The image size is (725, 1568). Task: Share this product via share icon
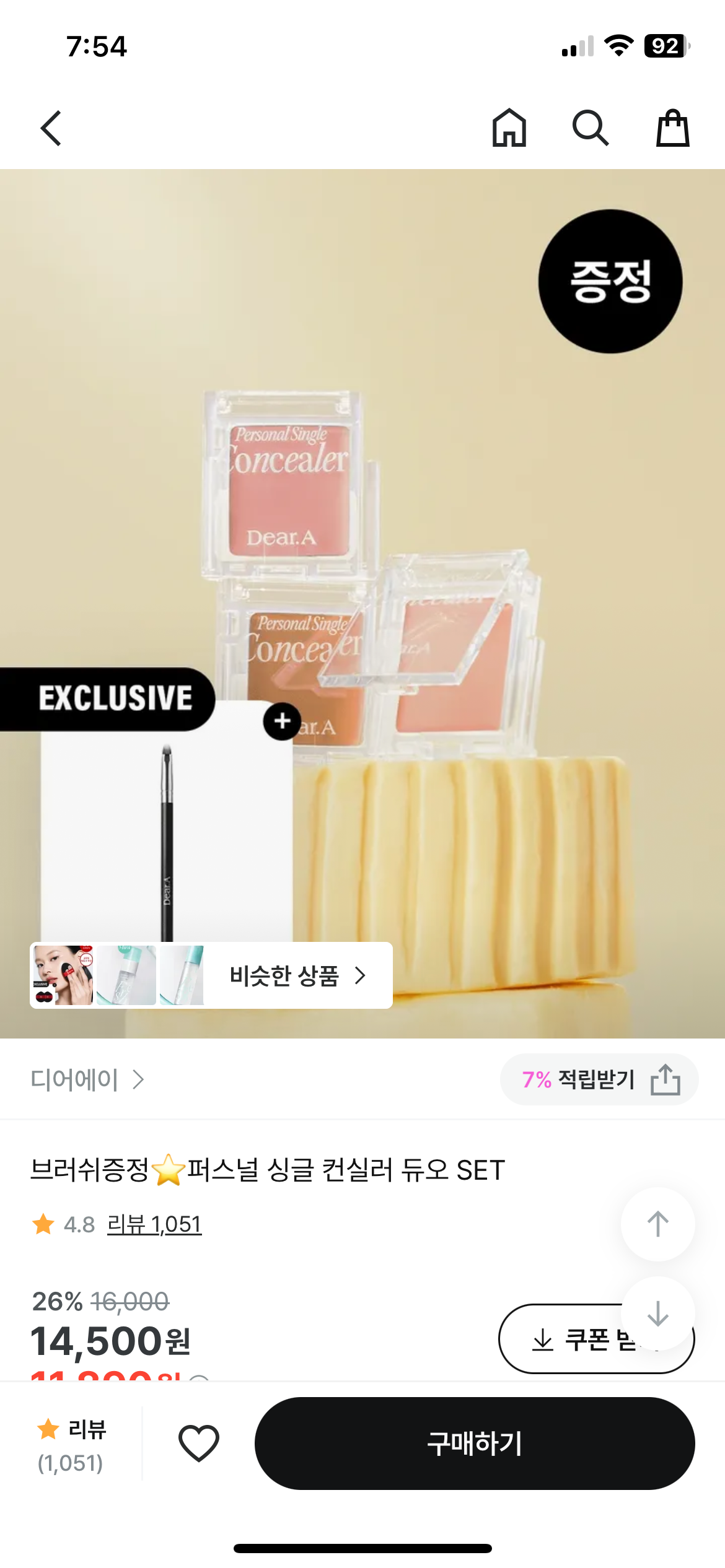click(666, 1079)
